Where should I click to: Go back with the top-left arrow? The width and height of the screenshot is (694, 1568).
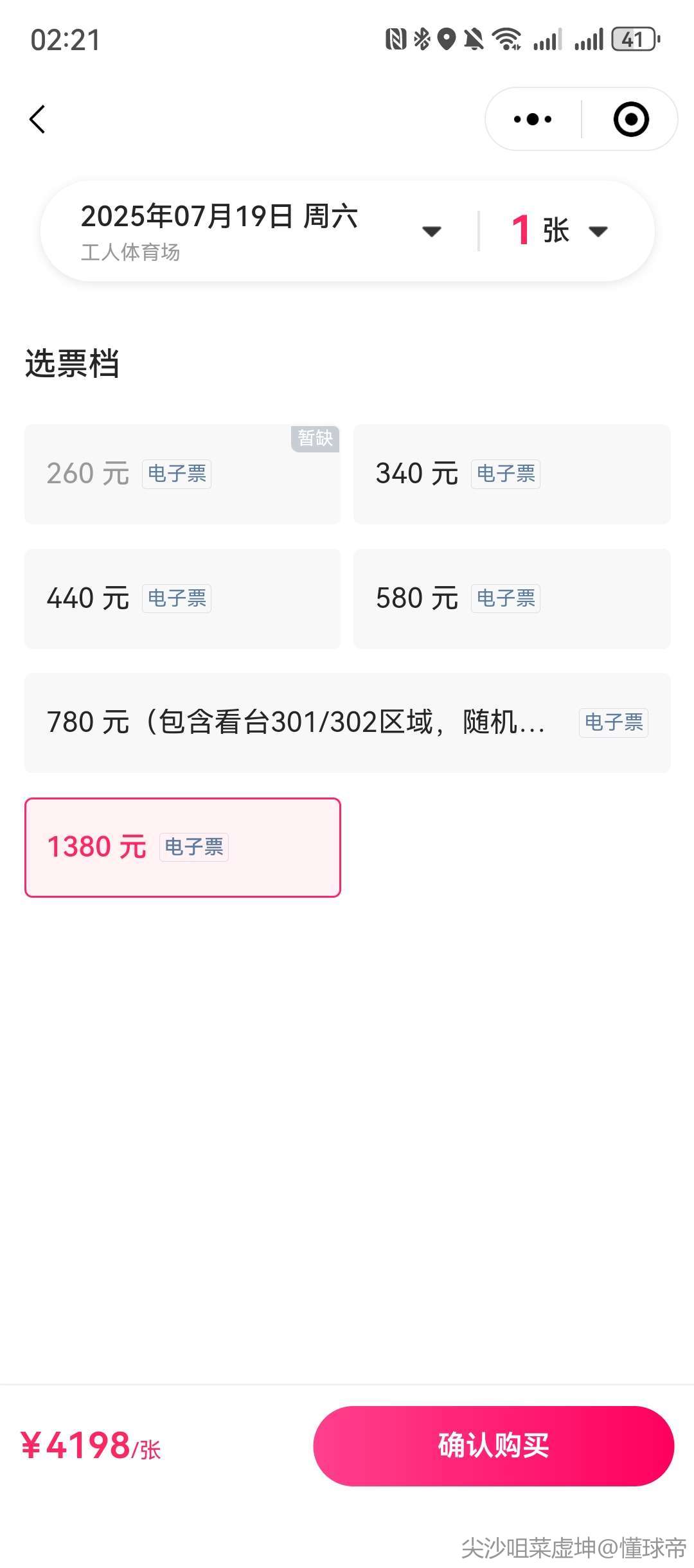click(x=38, y=120)
